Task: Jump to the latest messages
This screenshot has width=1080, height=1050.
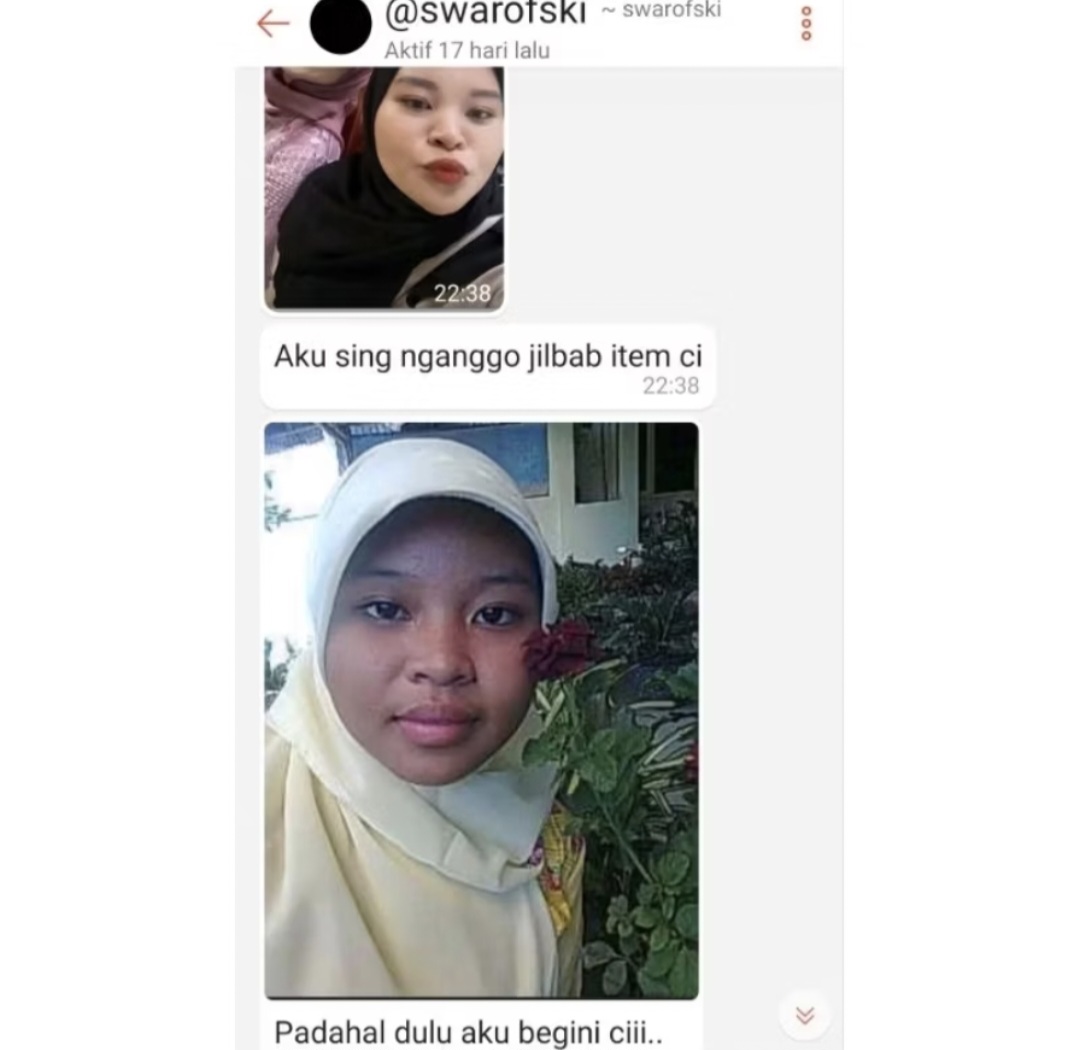Action: point(804,1016)
